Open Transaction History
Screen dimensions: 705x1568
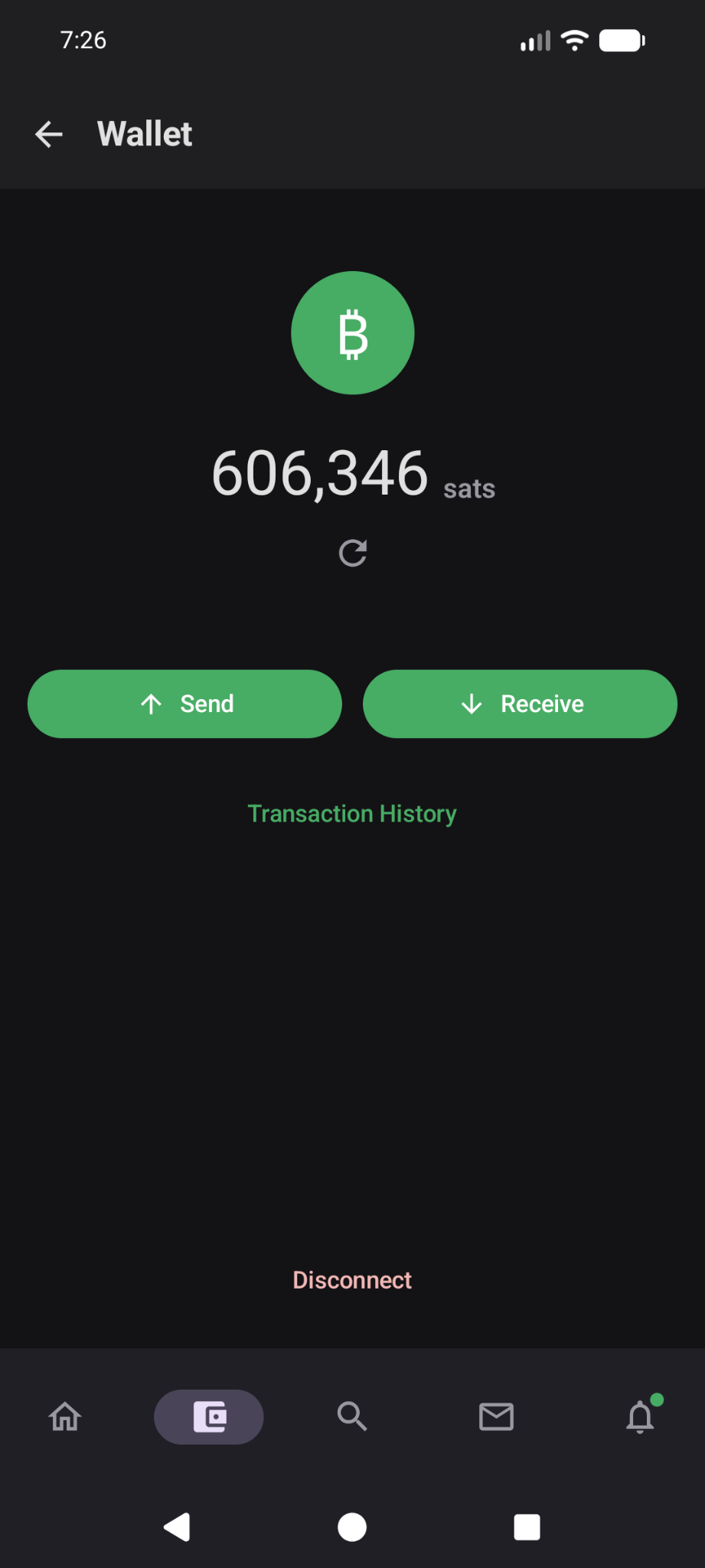[352, 813]
